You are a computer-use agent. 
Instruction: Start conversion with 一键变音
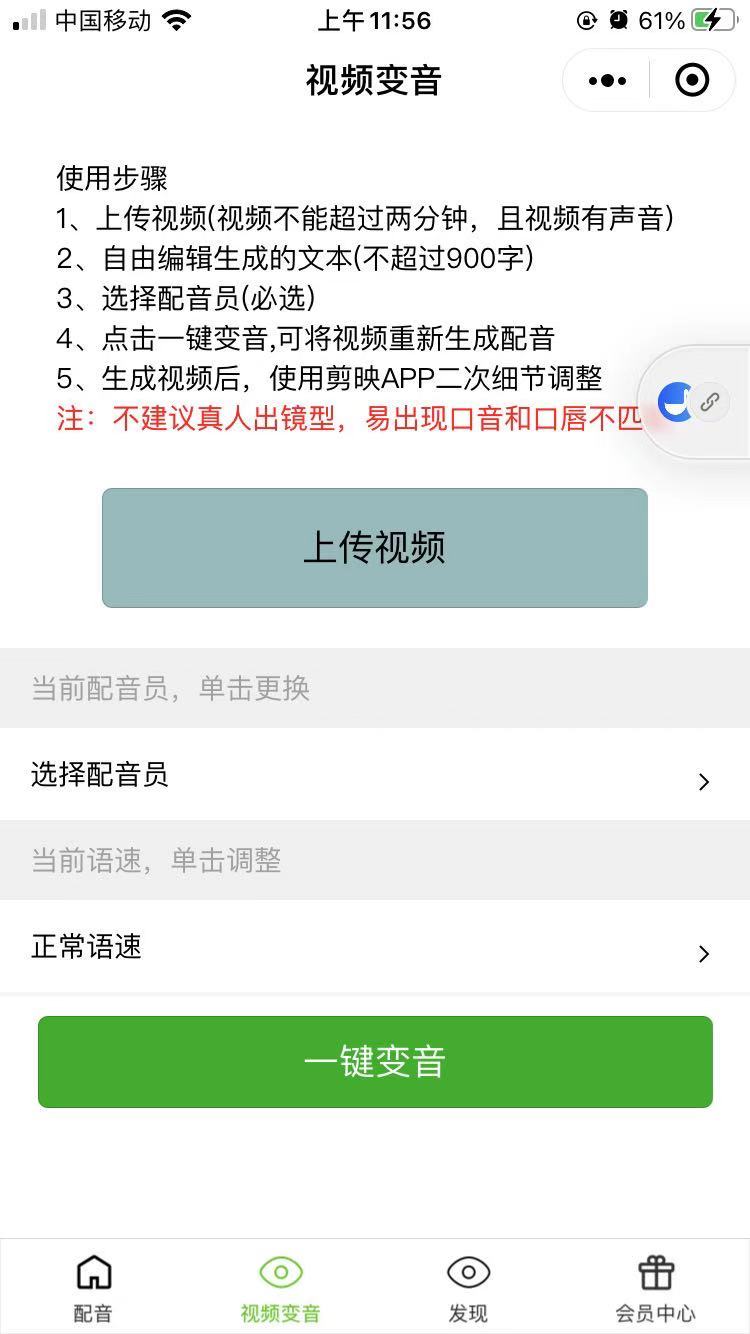(x=375, y=1062)
